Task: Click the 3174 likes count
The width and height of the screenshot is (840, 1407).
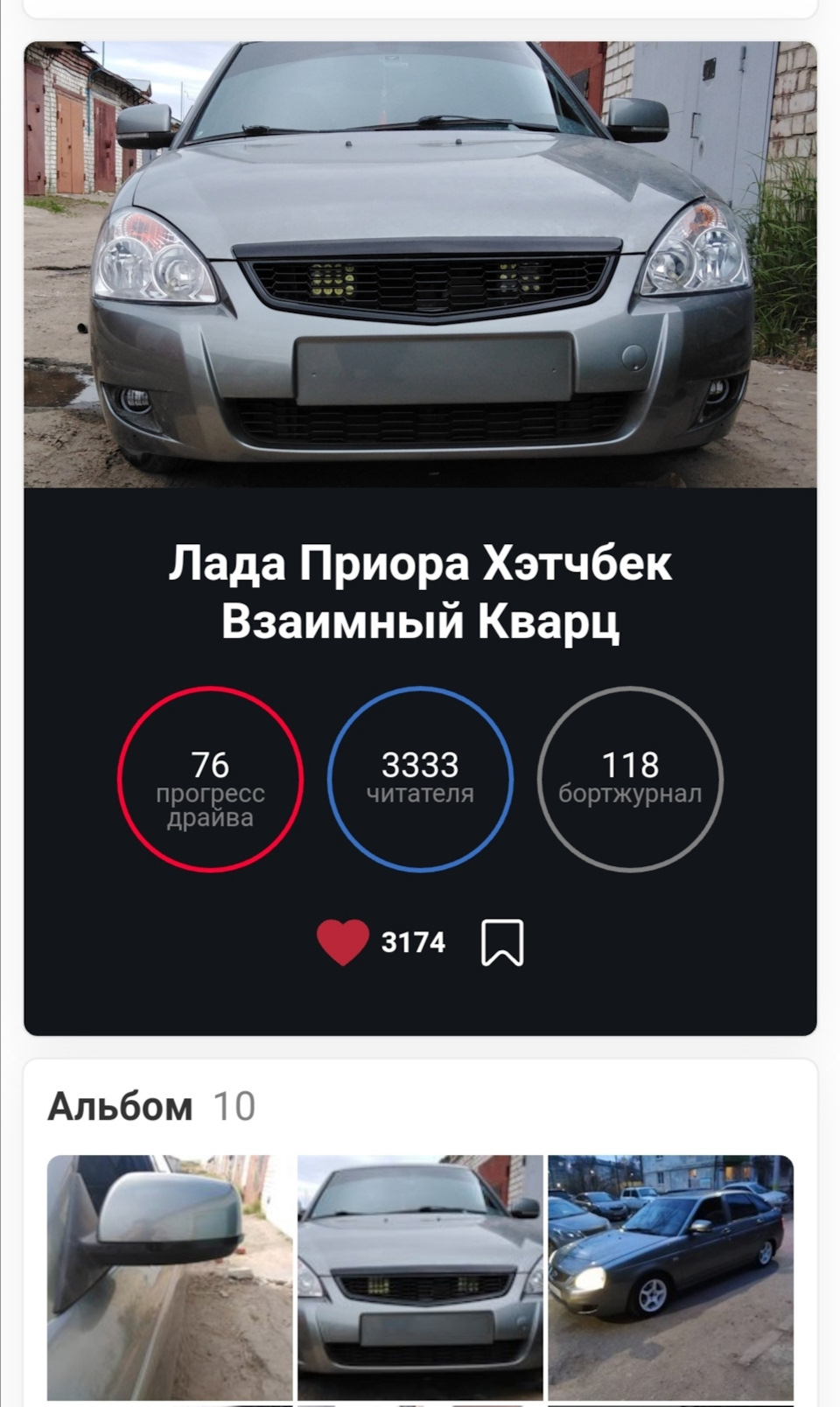Action: point(411,942)
